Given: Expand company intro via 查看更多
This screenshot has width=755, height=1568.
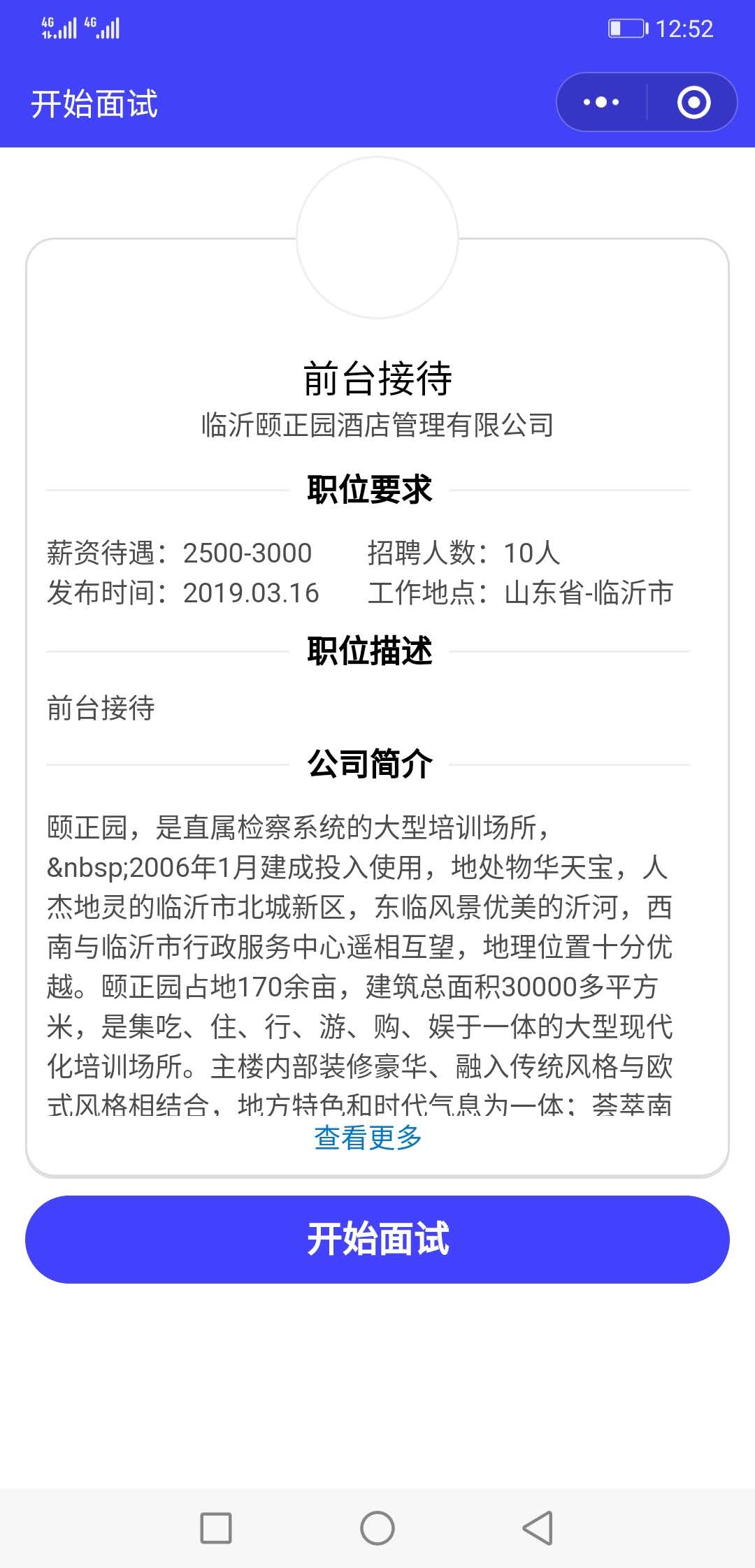Looking at the screenshot, I should pyautogui.click(x=368, y=1138).
